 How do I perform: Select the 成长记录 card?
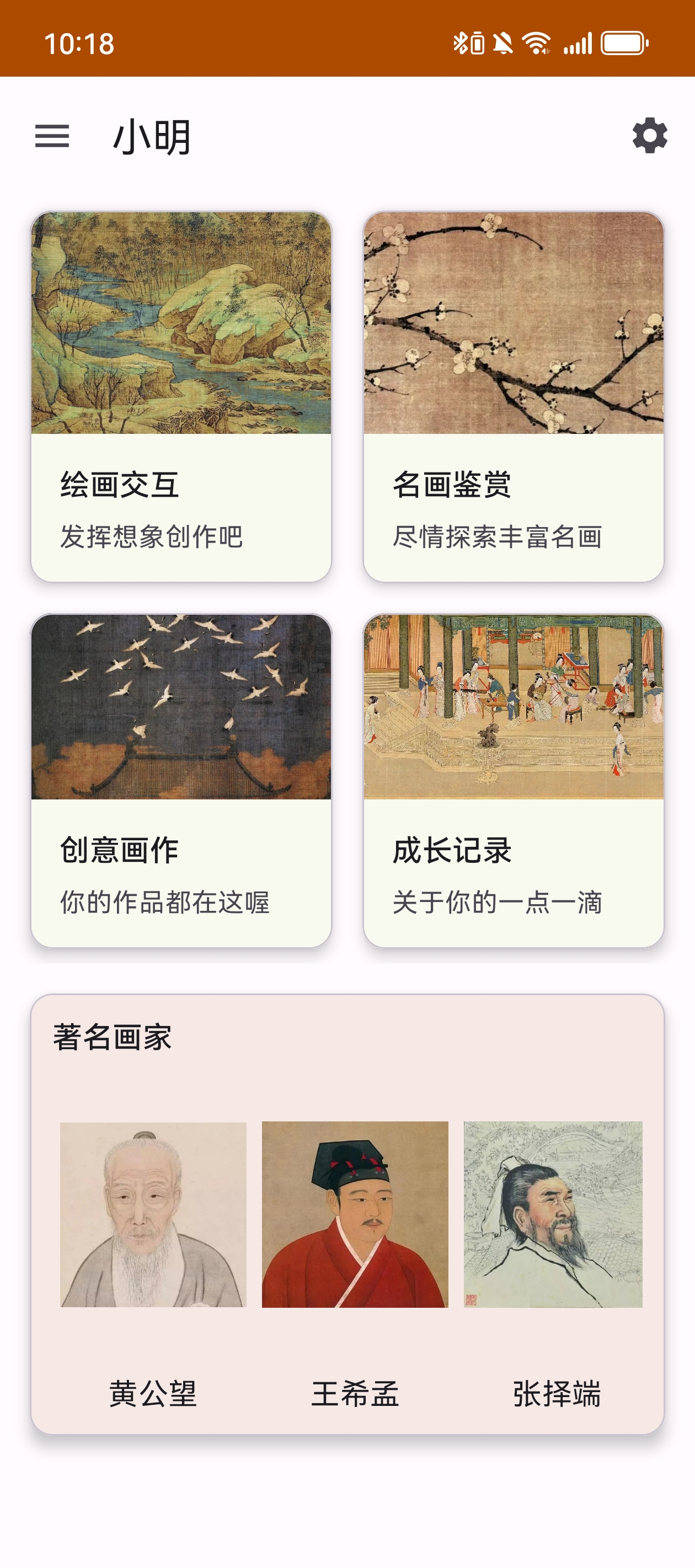(x=513, y=867)
